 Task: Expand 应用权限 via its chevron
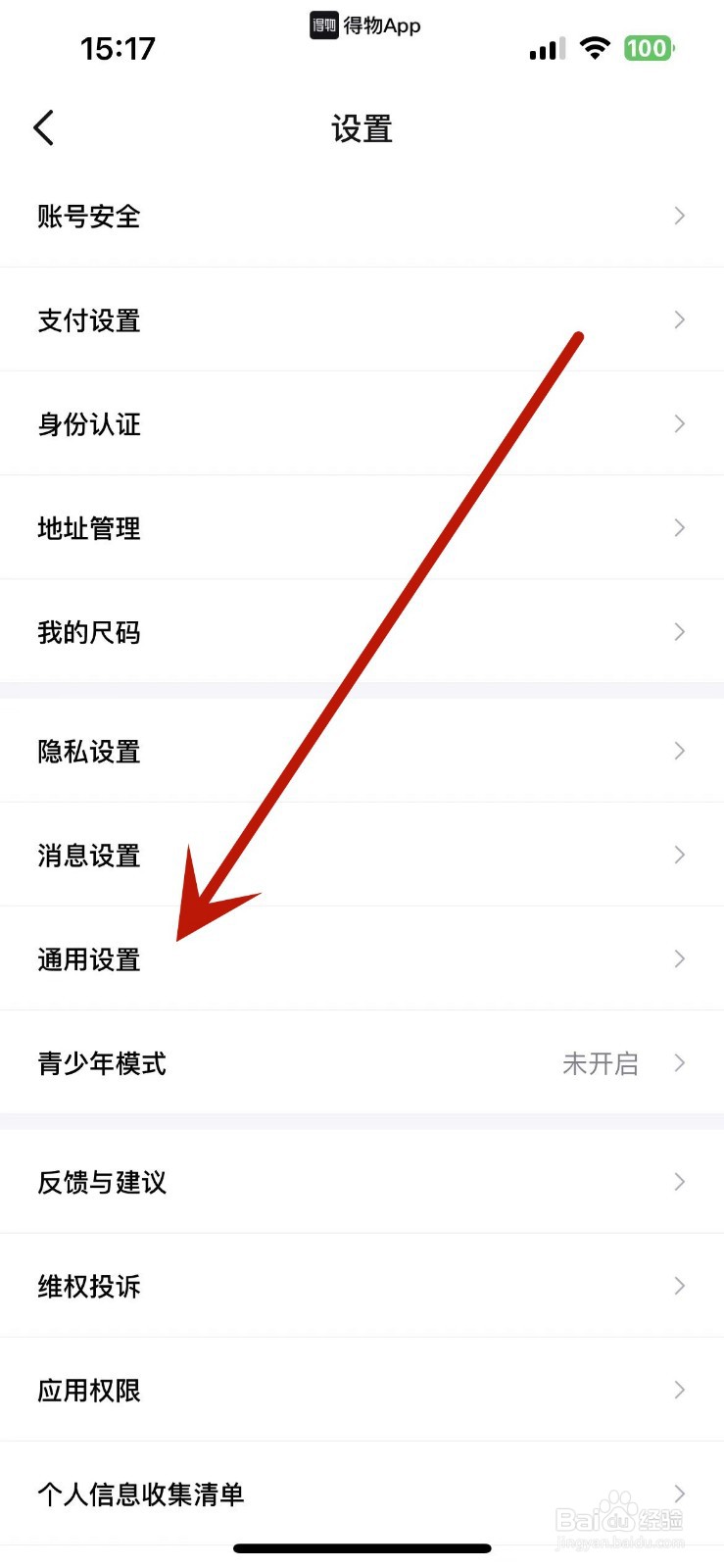click(x=678, y=1390)
